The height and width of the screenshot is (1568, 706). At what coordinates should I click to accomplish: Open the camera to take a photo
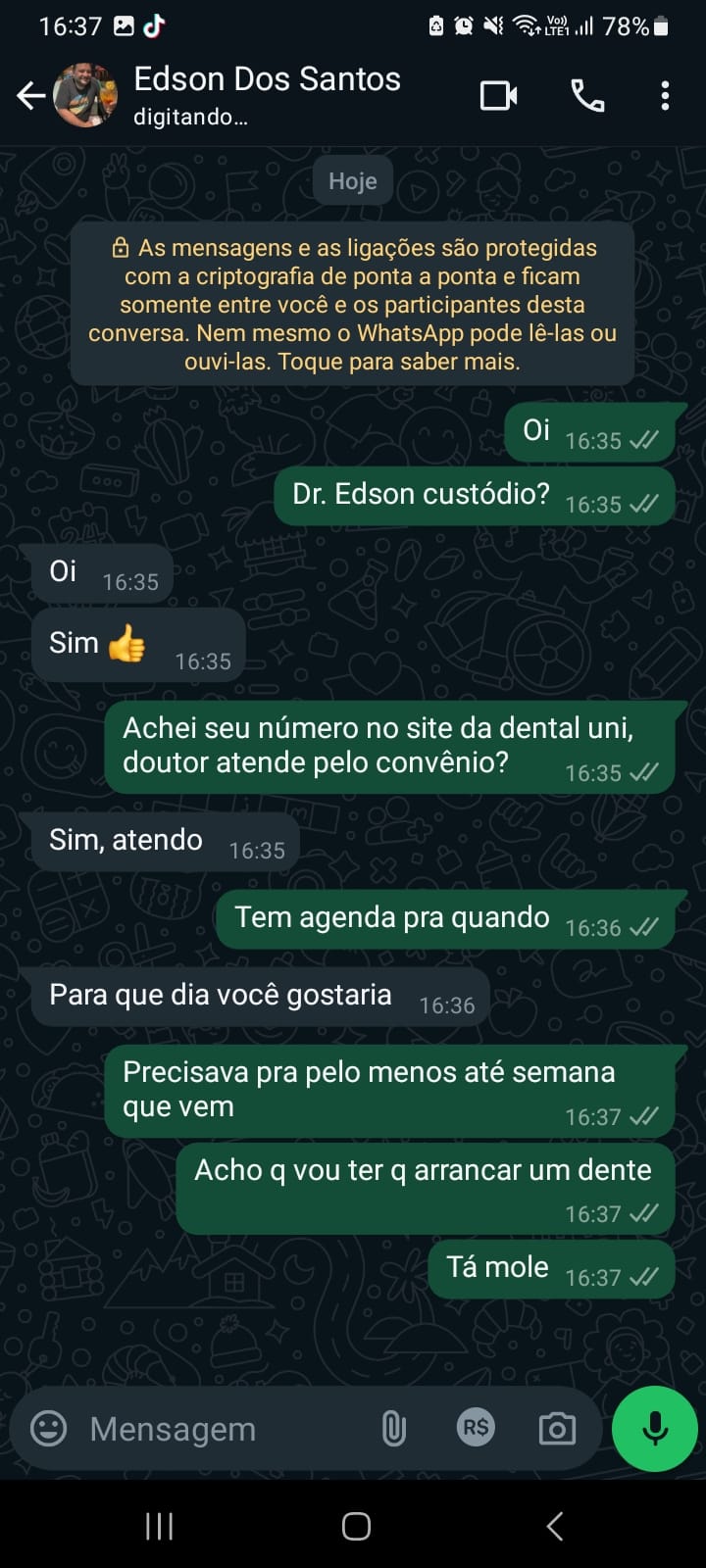coord(557,1429)
